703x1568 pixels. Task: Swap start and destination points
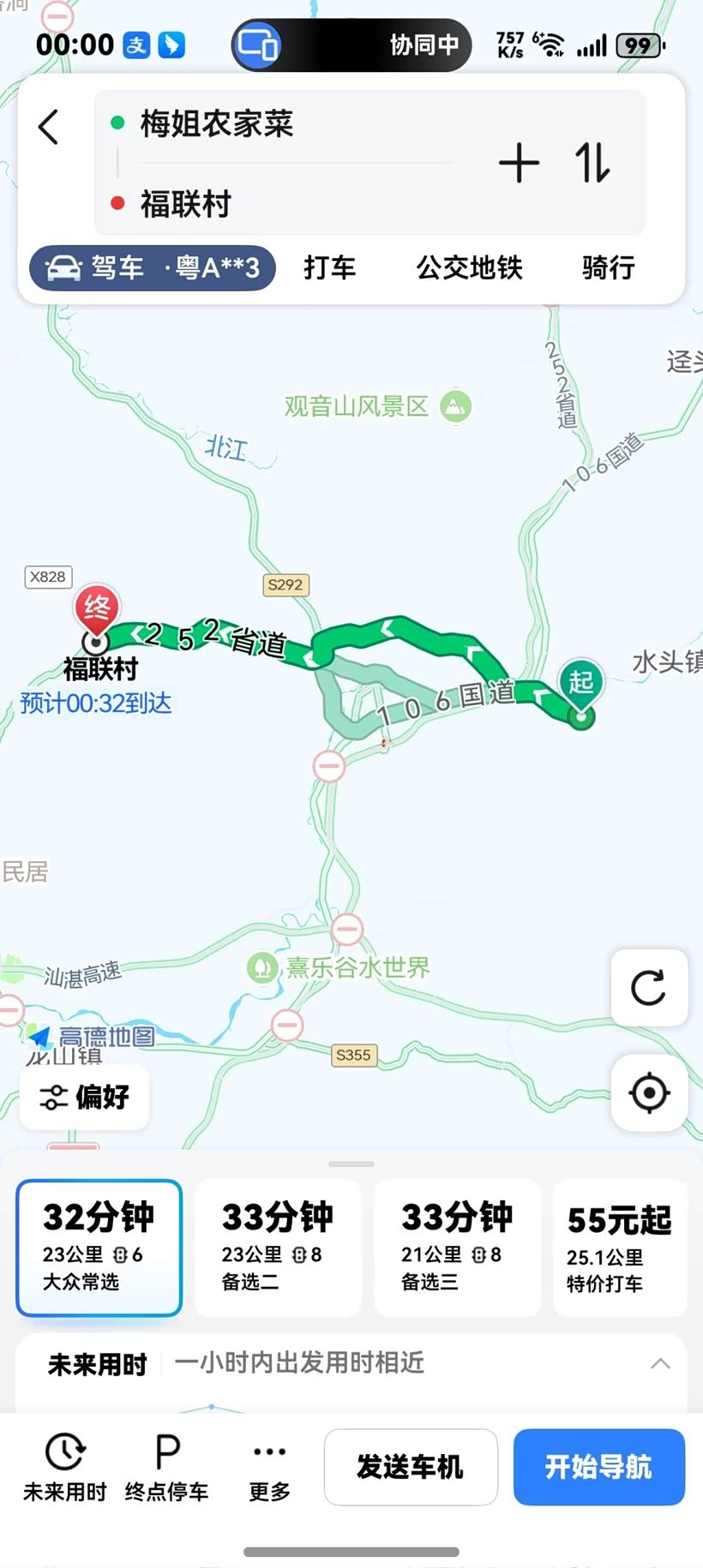click(592, 163)
